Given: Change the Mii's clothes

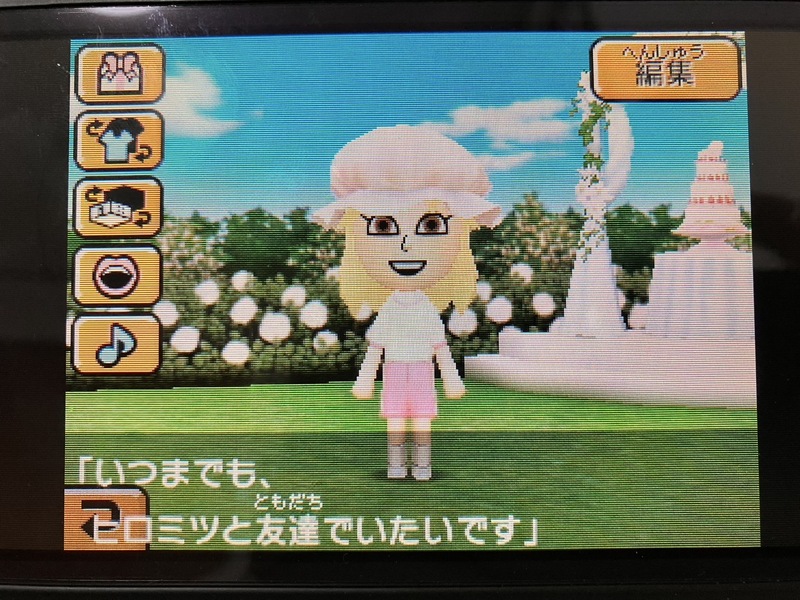Looking at the screenshot, I should [118, 141].
